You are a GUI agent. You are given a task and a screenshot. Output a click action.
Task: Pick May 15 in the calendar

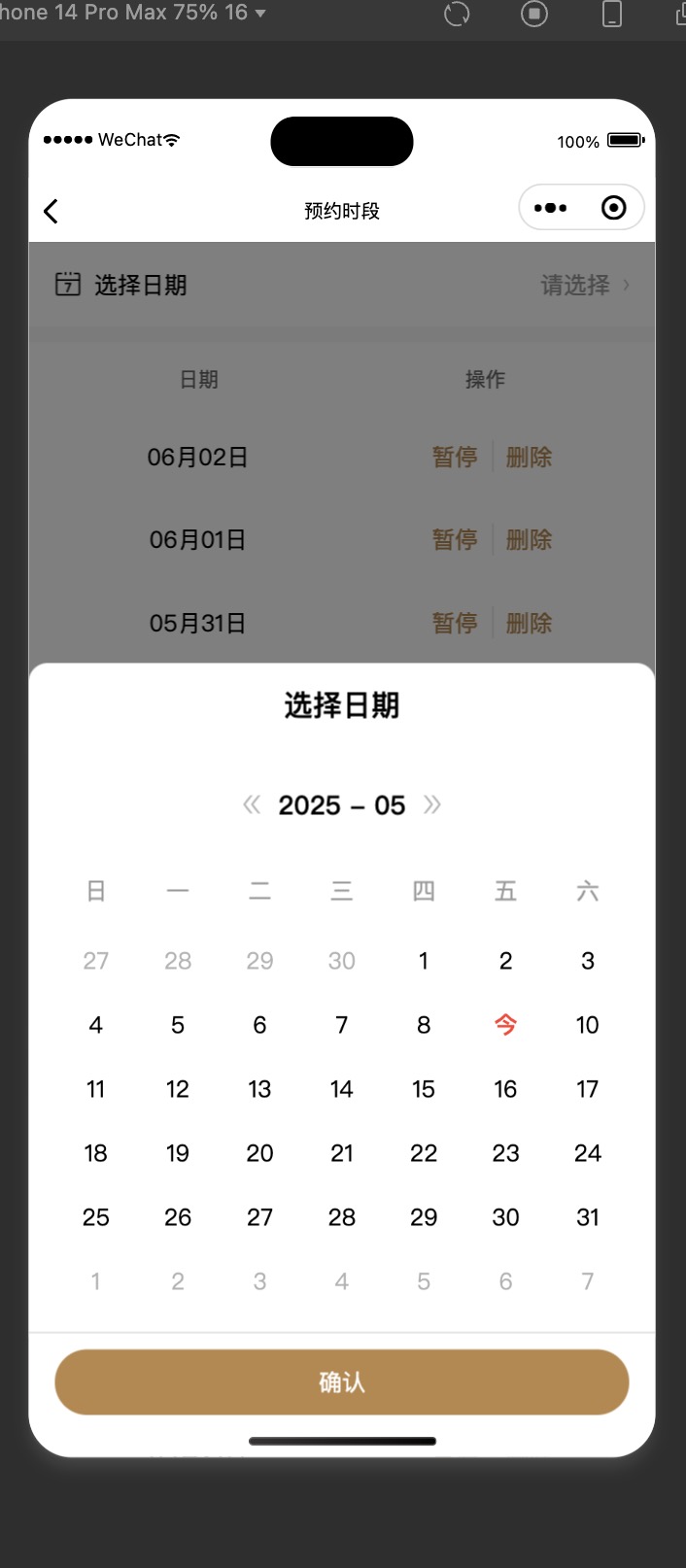pos(424,1089)
